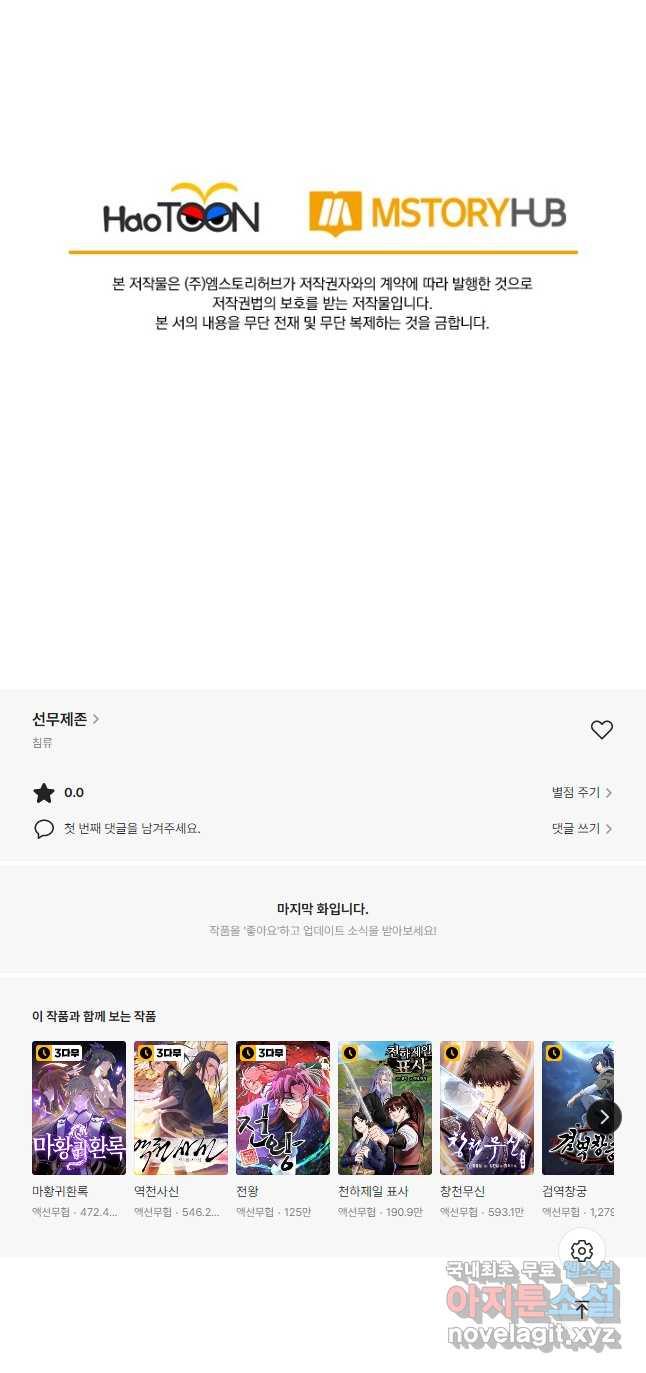Open the 전왕 webtoon card
646x1373 pixels.
click(x=283, y=1108)
